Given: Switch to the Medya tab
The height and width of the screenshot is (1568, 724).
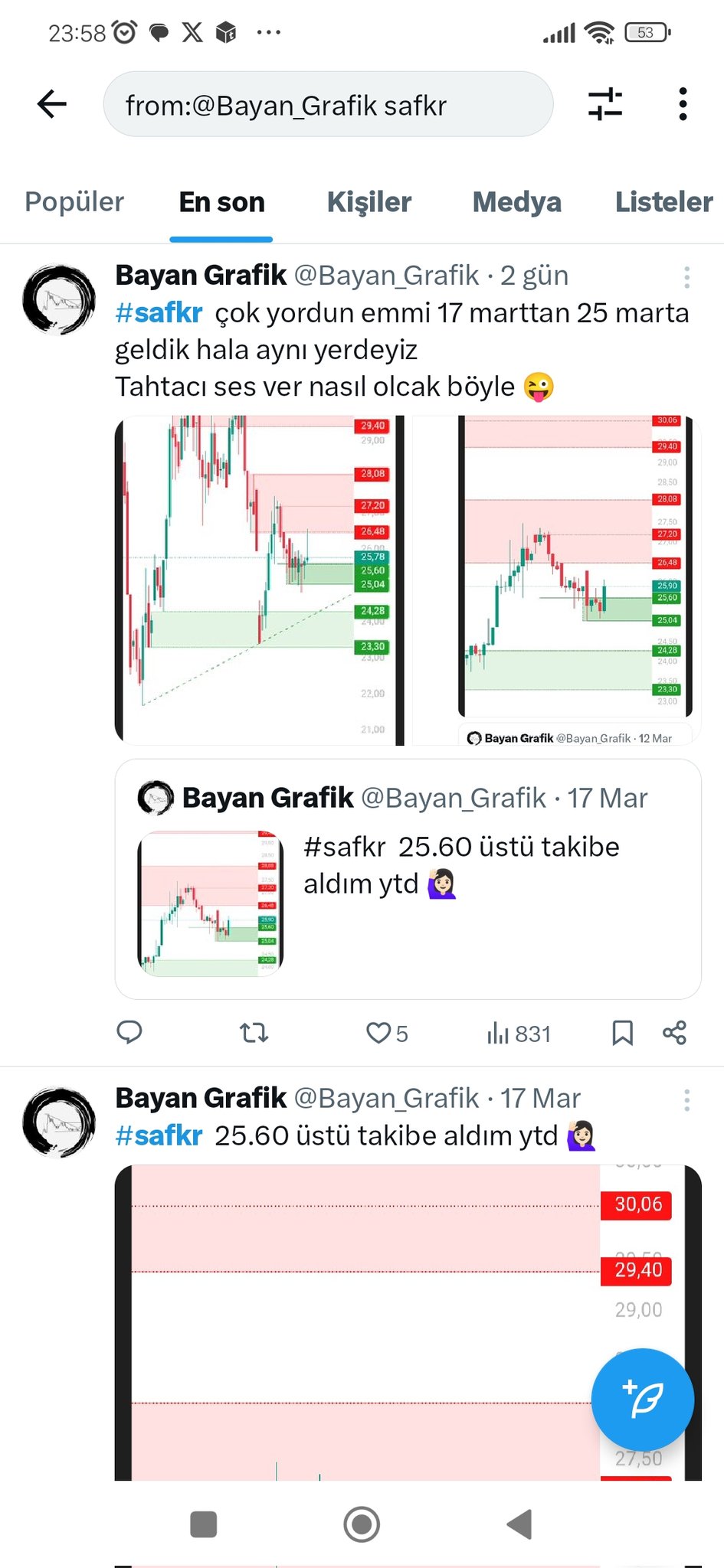Looking at the screenshot, I should (x=516, y=202).
